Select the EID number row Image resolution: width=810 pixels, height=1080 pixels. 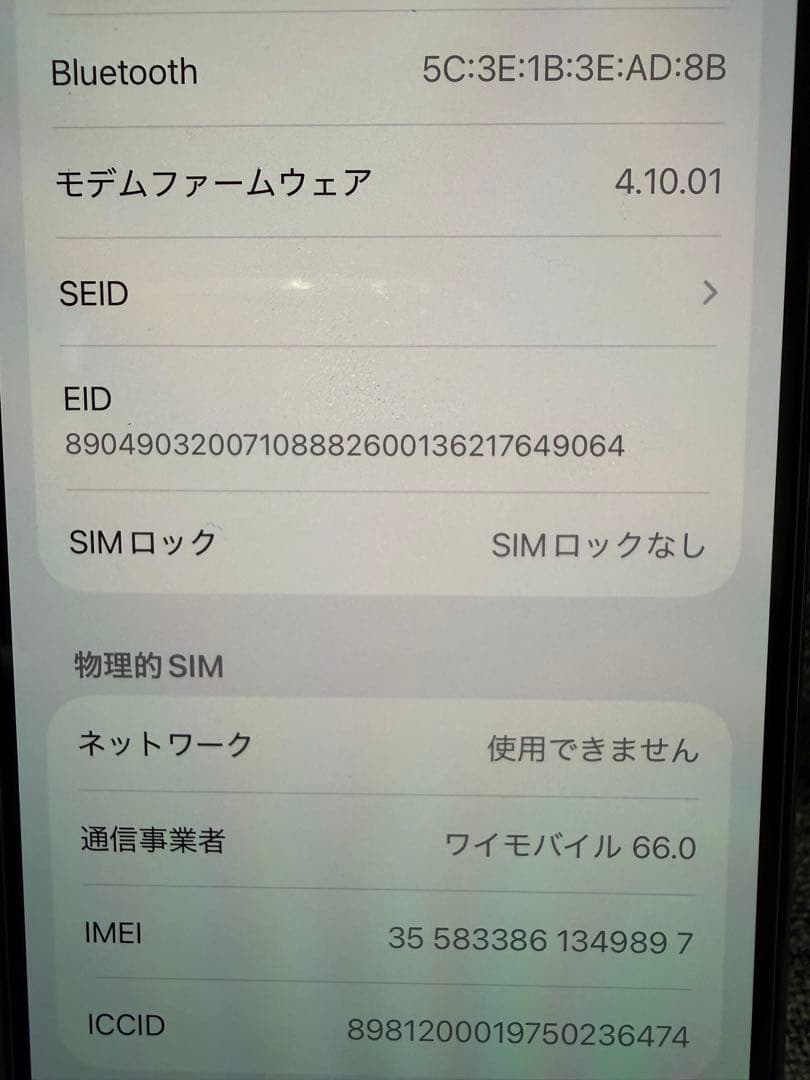pyautogui.click(x=390, y=423)
